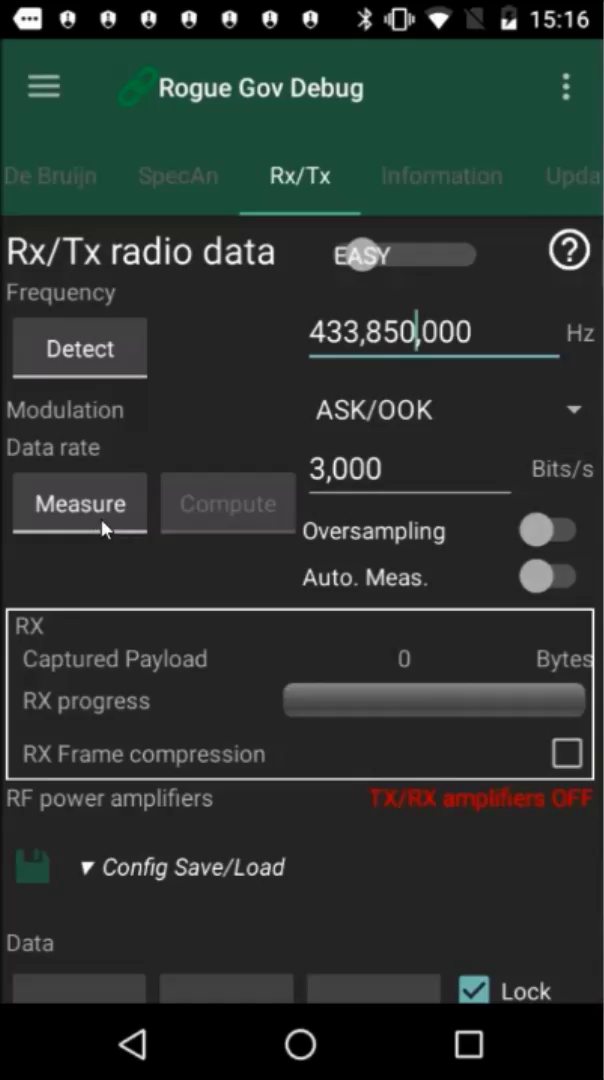Edit the 3,000 data rate field
The image size is (604, 1080).
click(409, 469)
